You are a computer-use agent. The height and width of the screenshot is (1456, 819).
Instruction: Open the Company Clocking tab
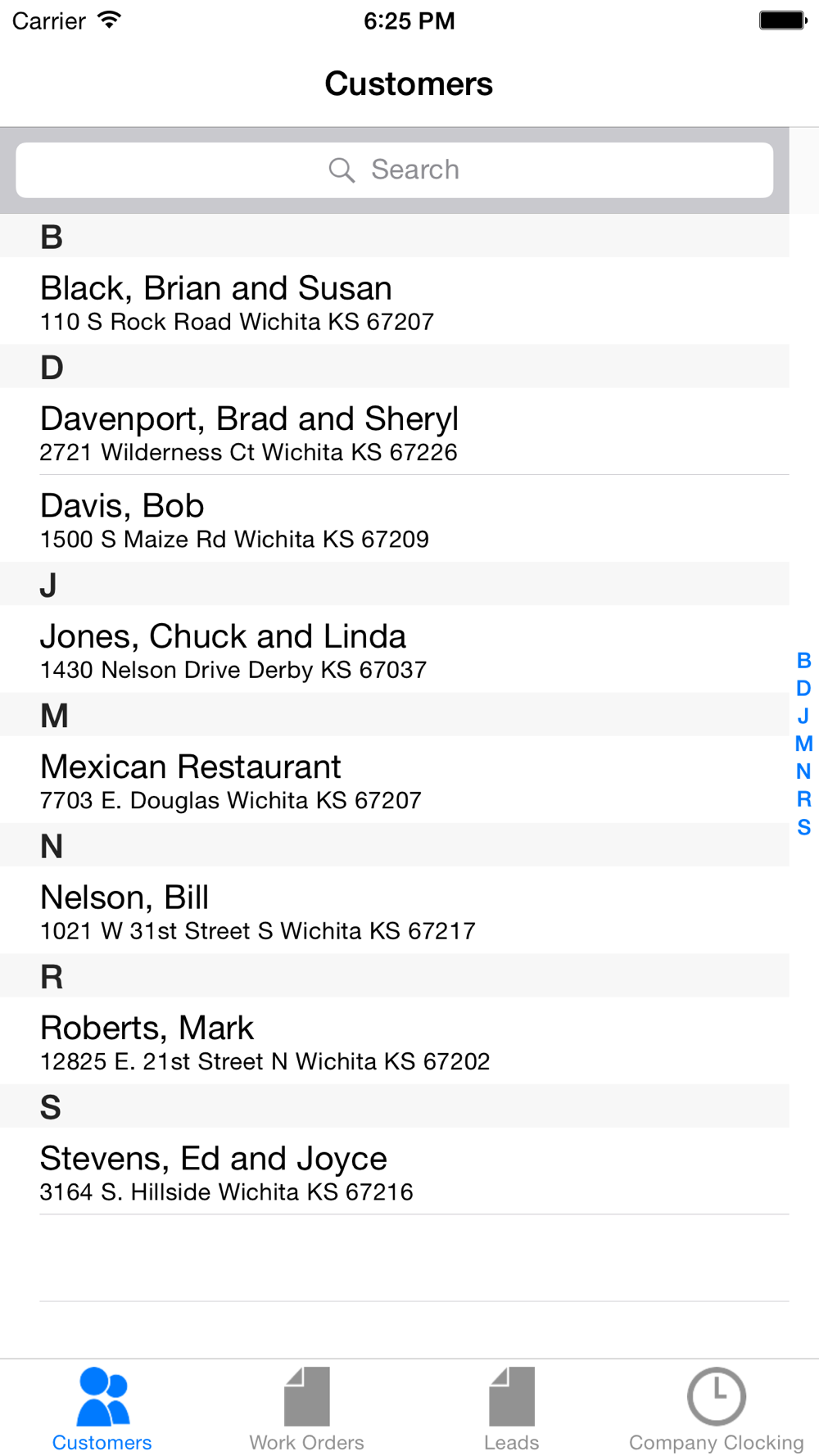click(717, 1409)
